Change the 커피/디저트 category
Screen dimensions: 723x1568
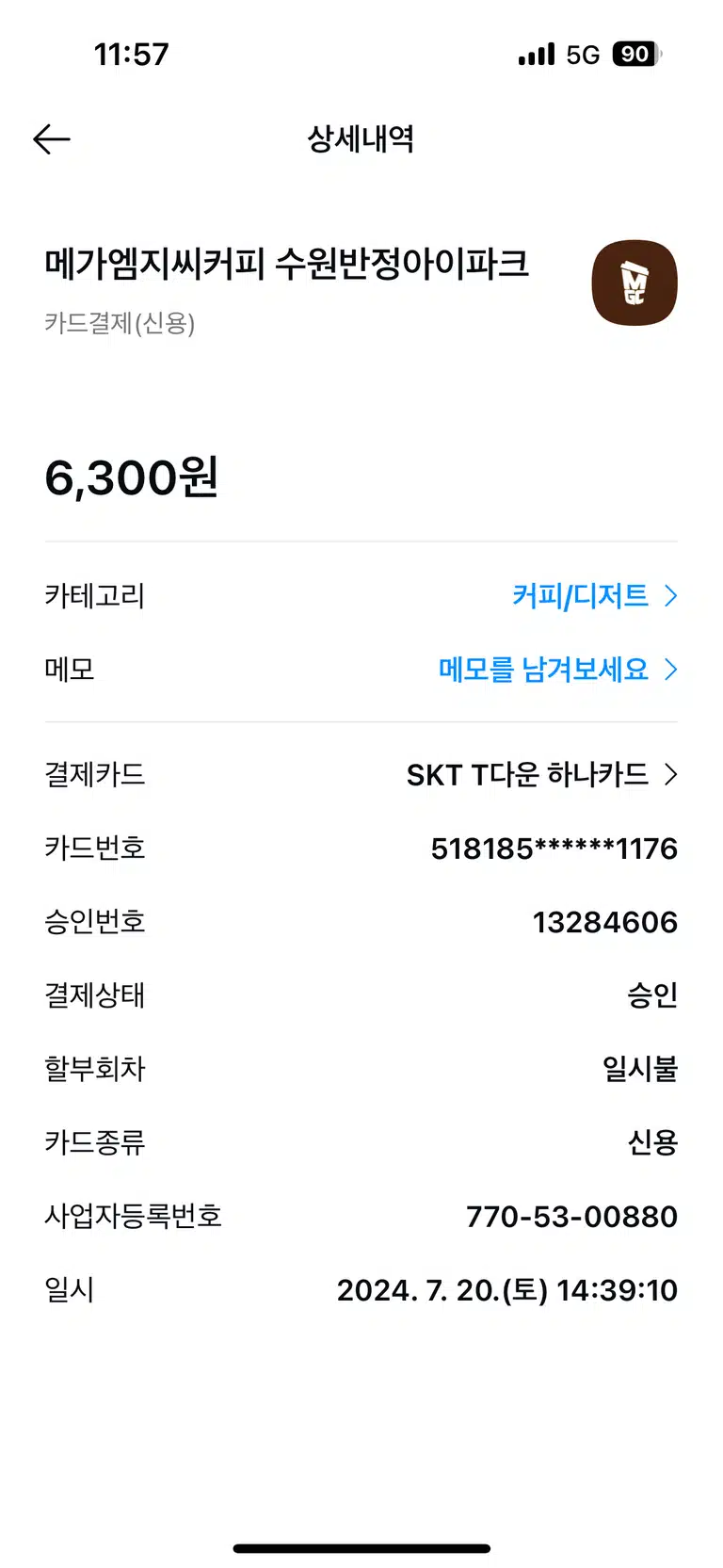pos(595,596)
